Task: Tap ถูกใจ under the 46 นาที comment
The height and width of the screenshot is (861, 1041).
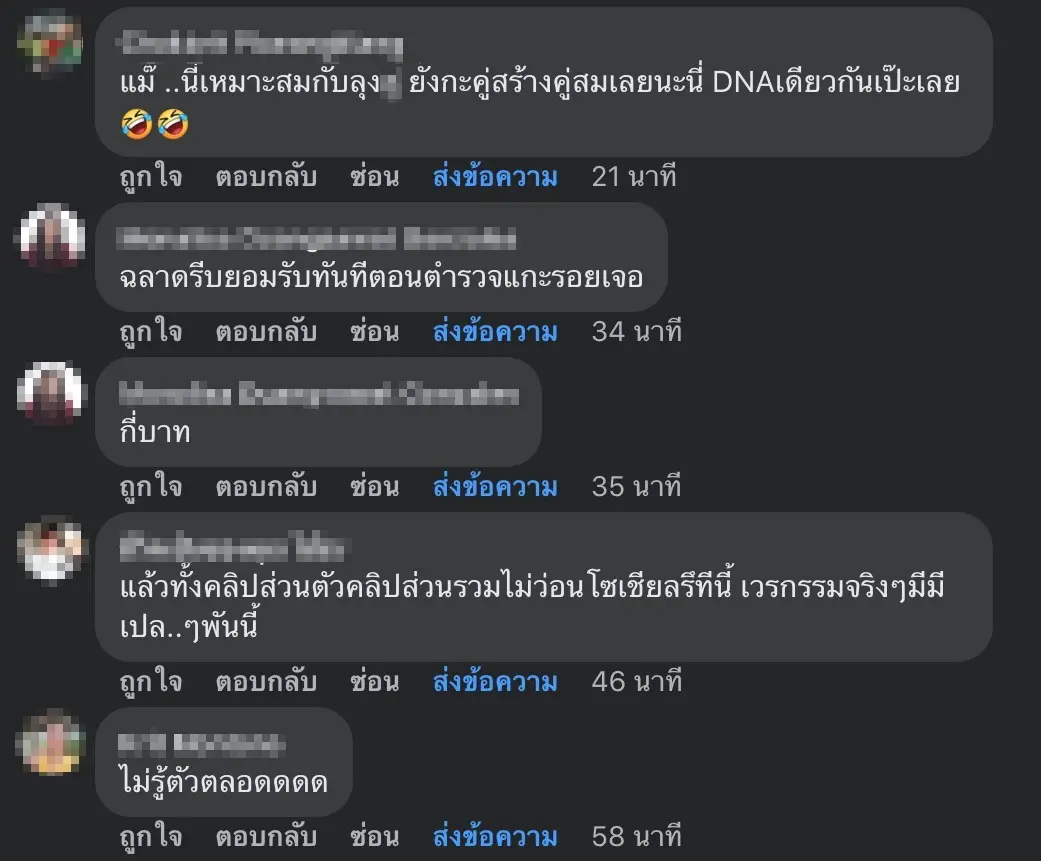Action: tap(150, 682)
